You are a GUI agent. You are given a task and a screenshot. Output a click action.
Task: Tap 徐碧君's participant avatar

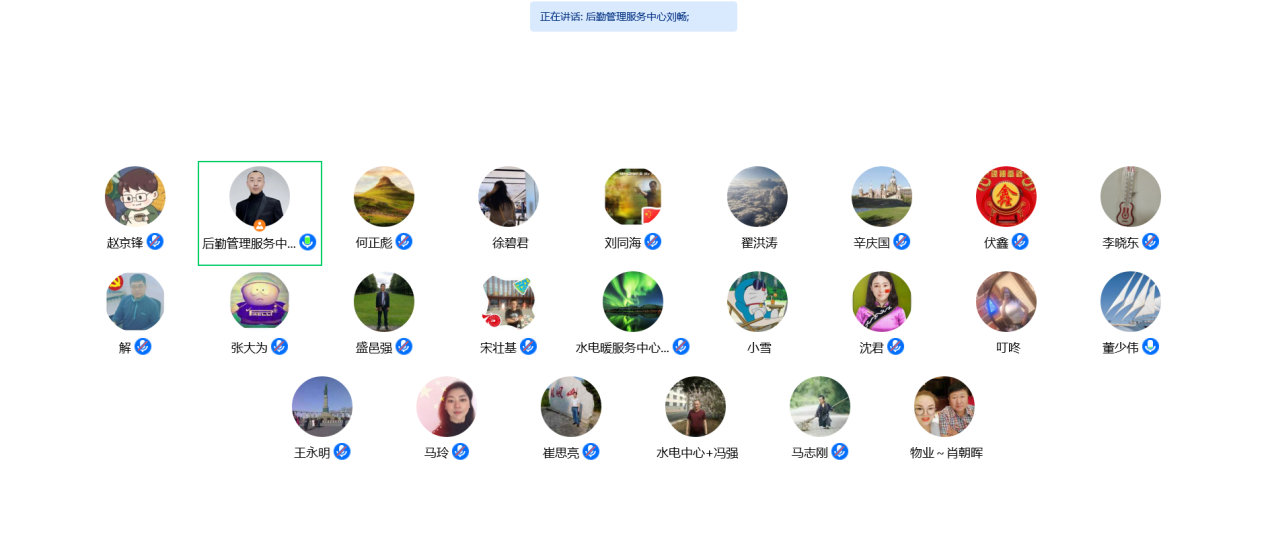[508, 197]
